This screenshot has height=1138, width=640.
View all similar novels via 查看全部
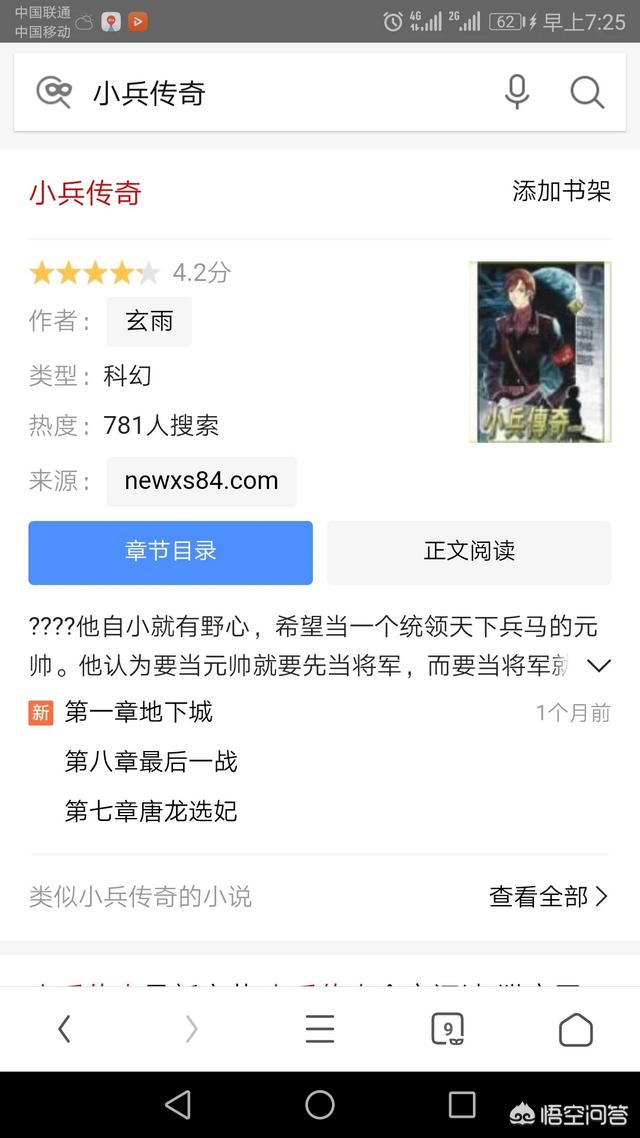click(549, 896)
